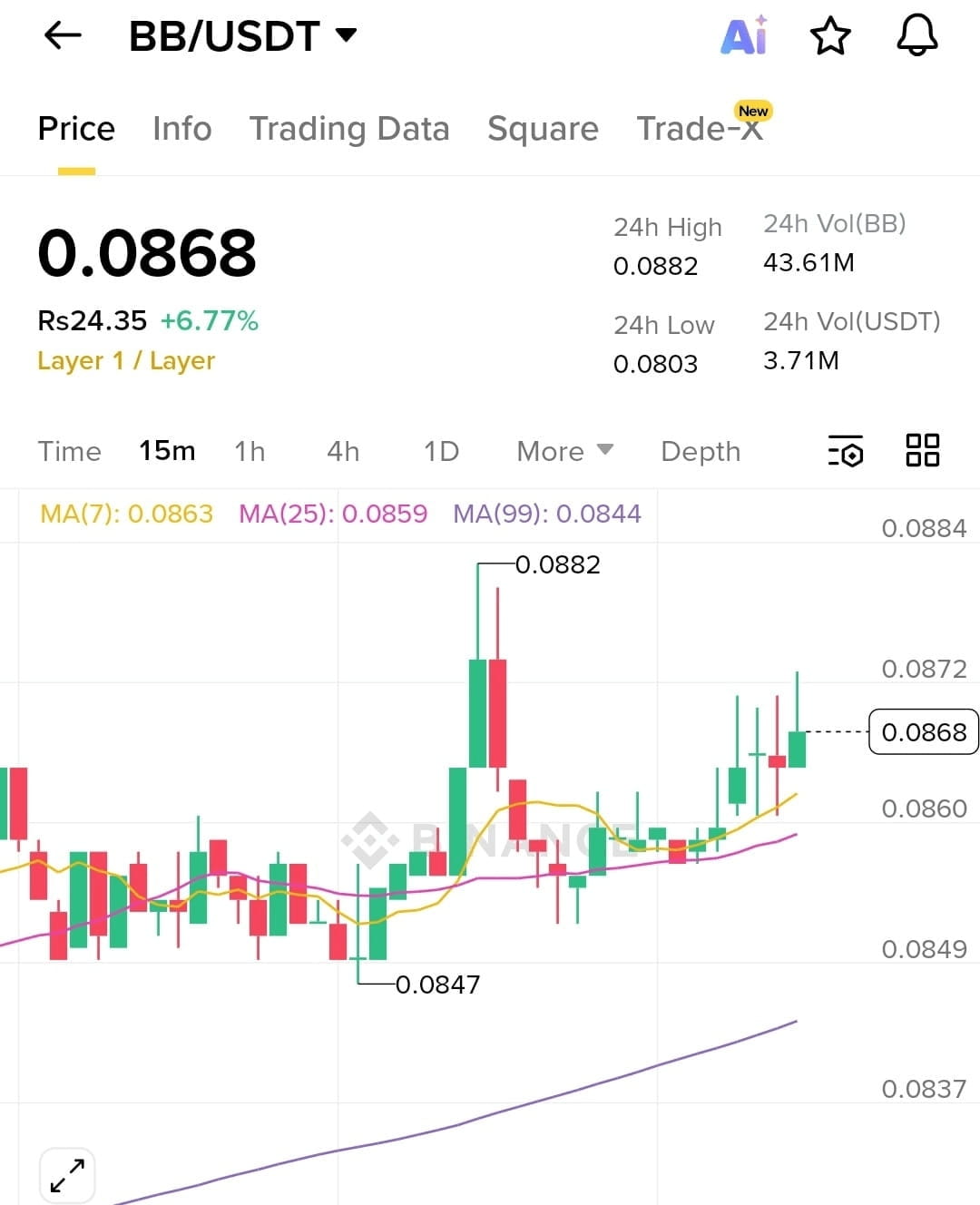
Task: Expand the chart to full screen
Action: 68,1175
